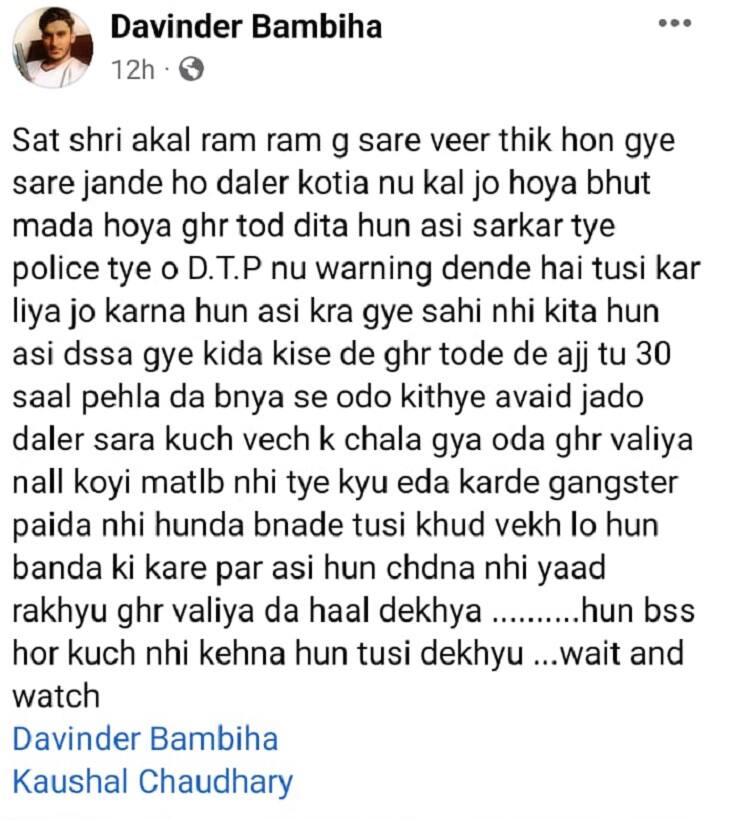Open the tagged Davinder Bambiha link below the post text
730x820 pixels.
[145, 739]
